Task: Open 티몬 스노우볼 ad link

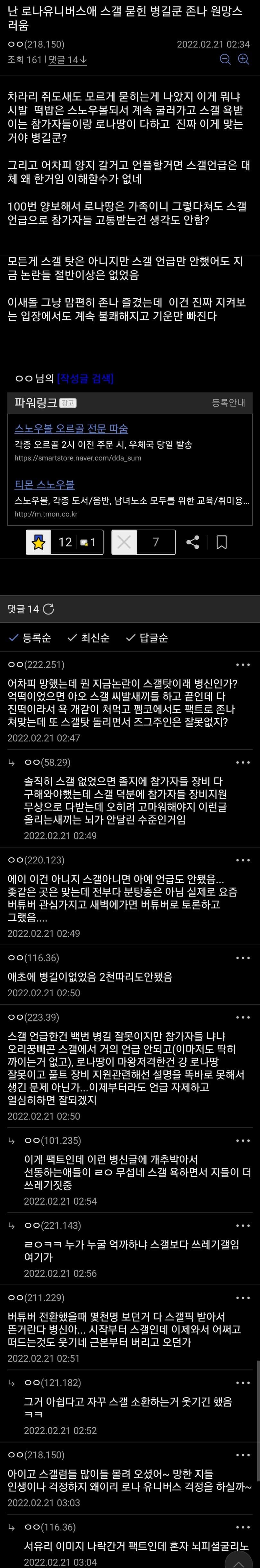Action: tap(44, 484)
